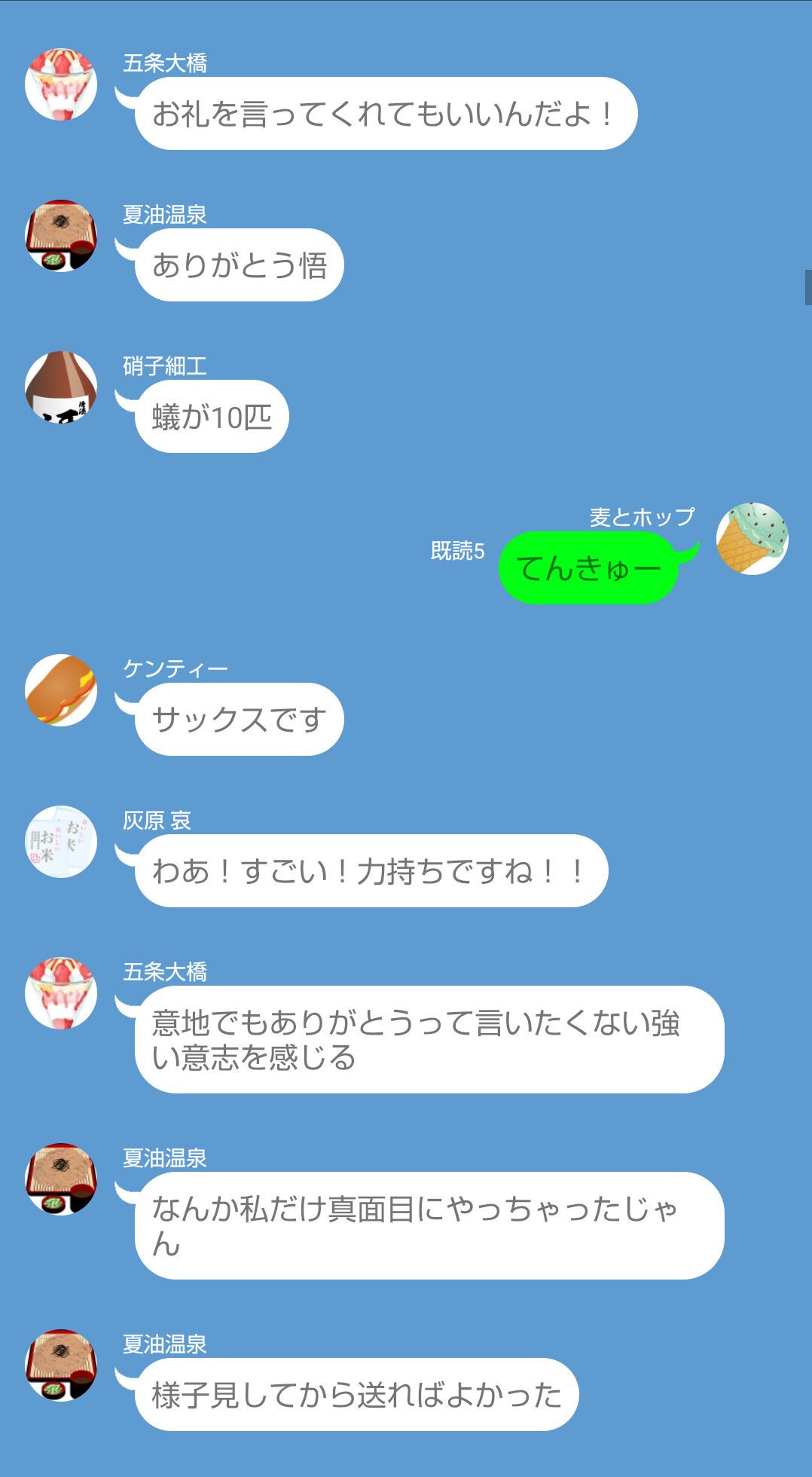The image size is (812, 1477).
Task: Tap 五条大橋's avatar beside お礼を言ってくれてもいいんだよ
Action: pos(61,84)
